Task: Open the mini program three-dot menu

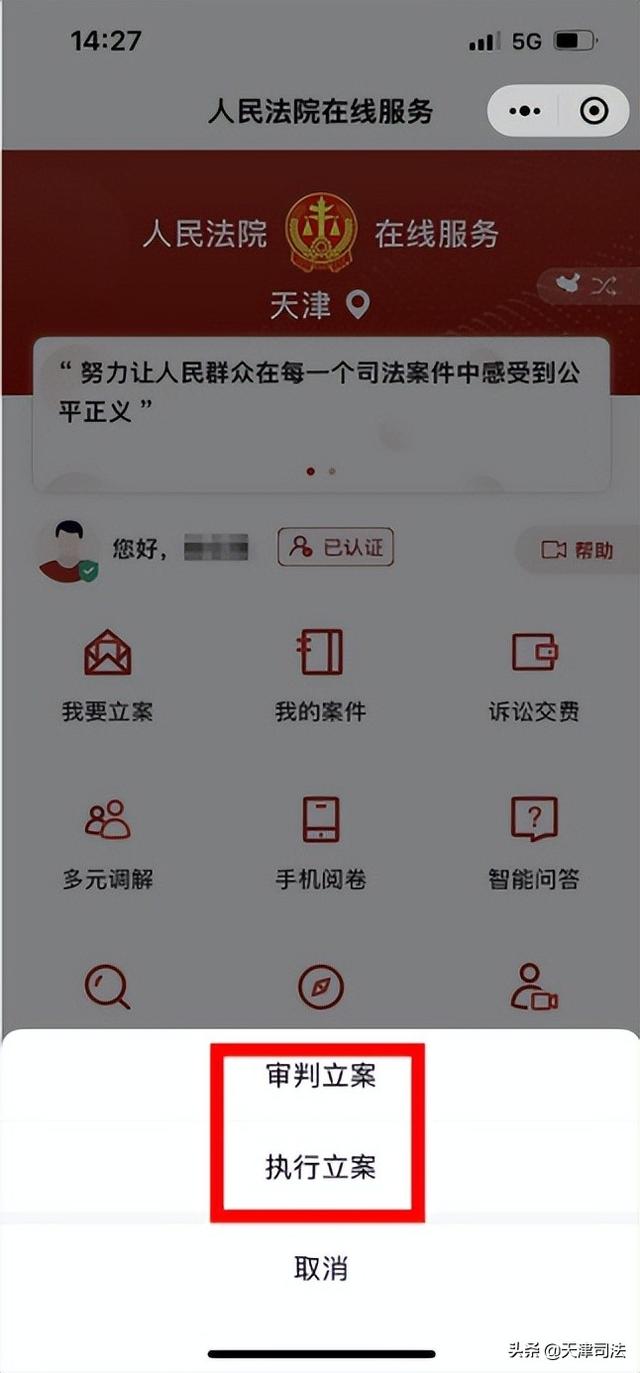Action: 524,111
